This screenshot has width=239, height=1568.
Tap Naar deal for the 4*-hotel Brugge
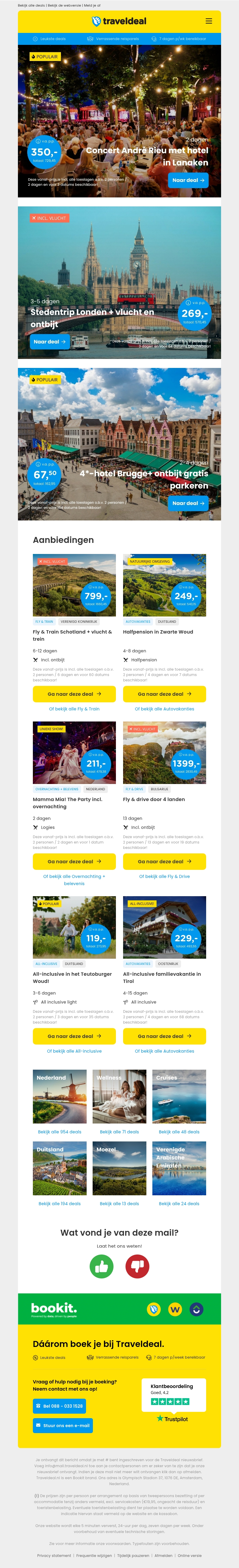[x=188, y=503]
